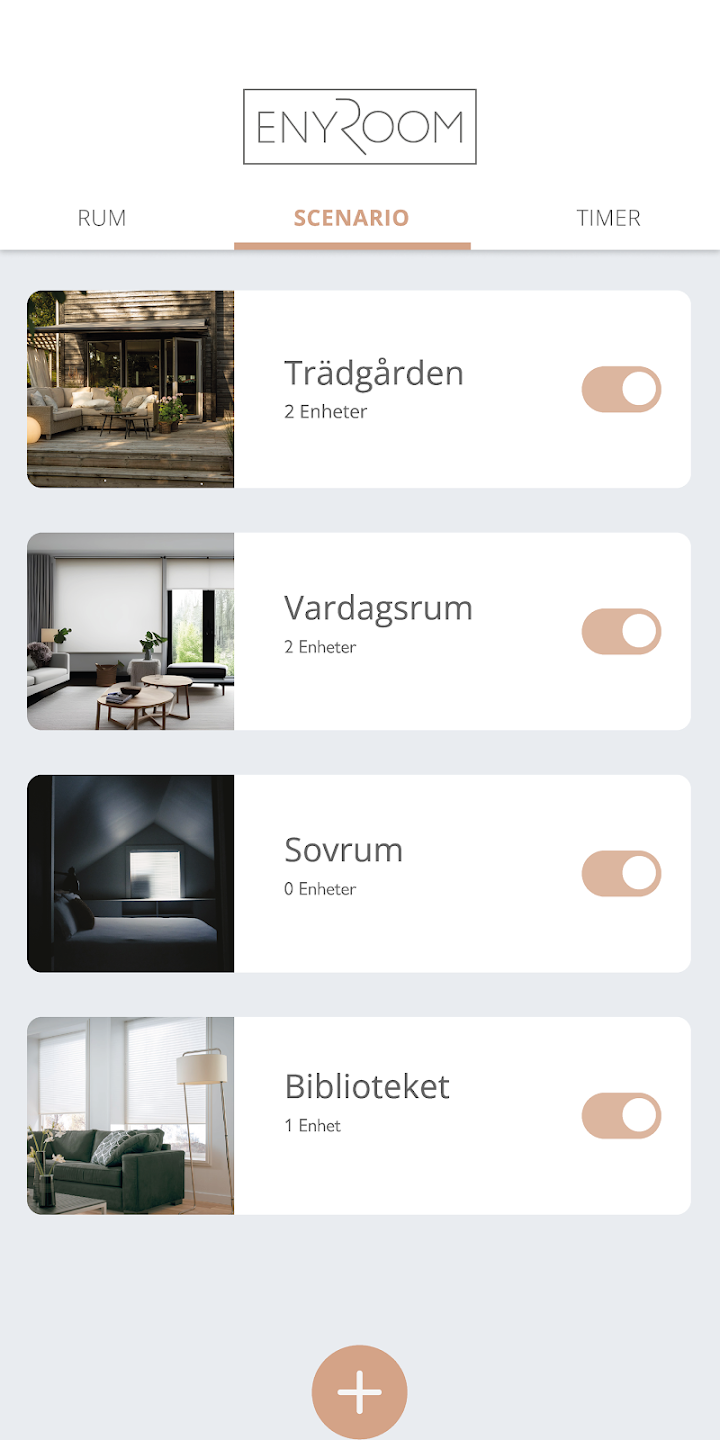
Task: Open the Trädgården scenario by its name
Action: pyautogui.click(x=374, y=374)
